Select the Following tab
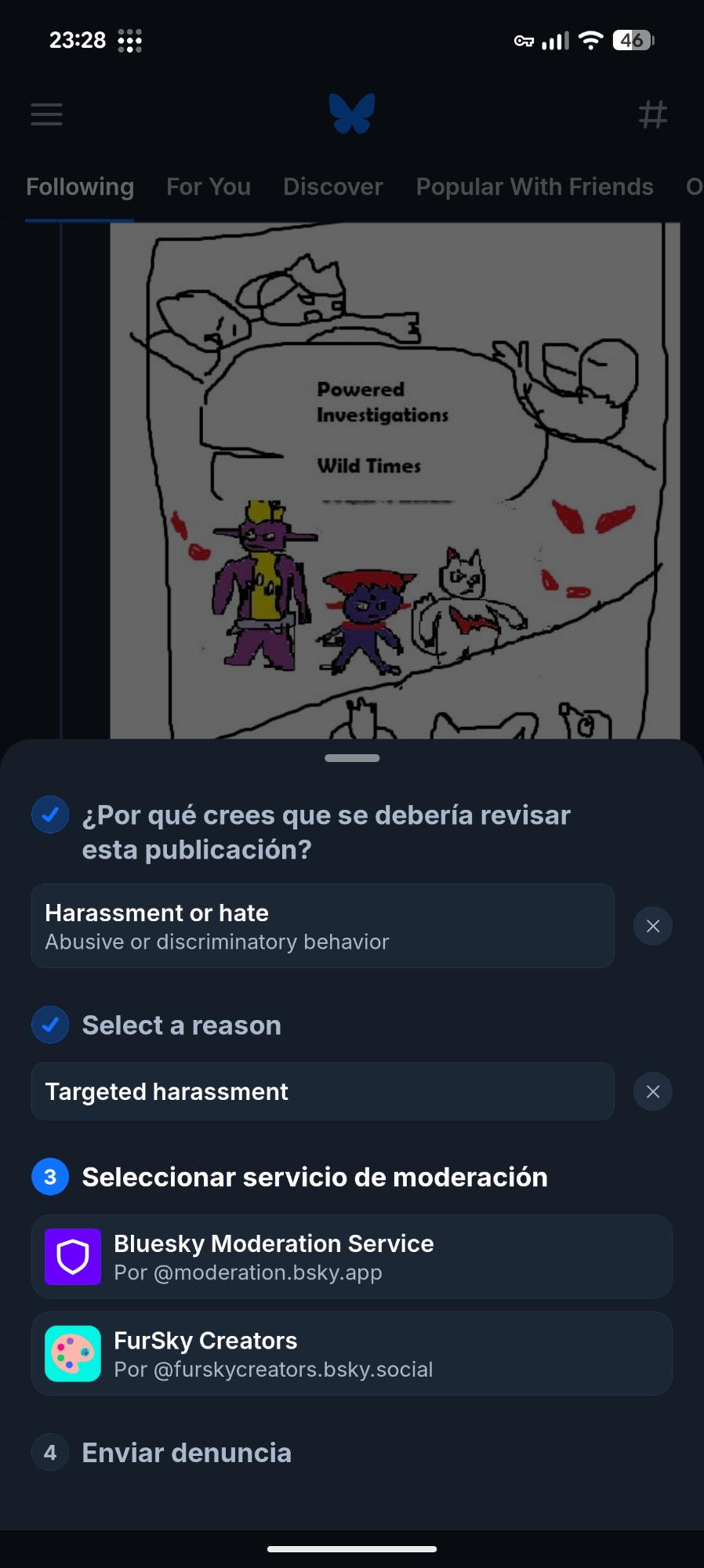Viewport: 704px width, 1568px height. click(80, 187)
